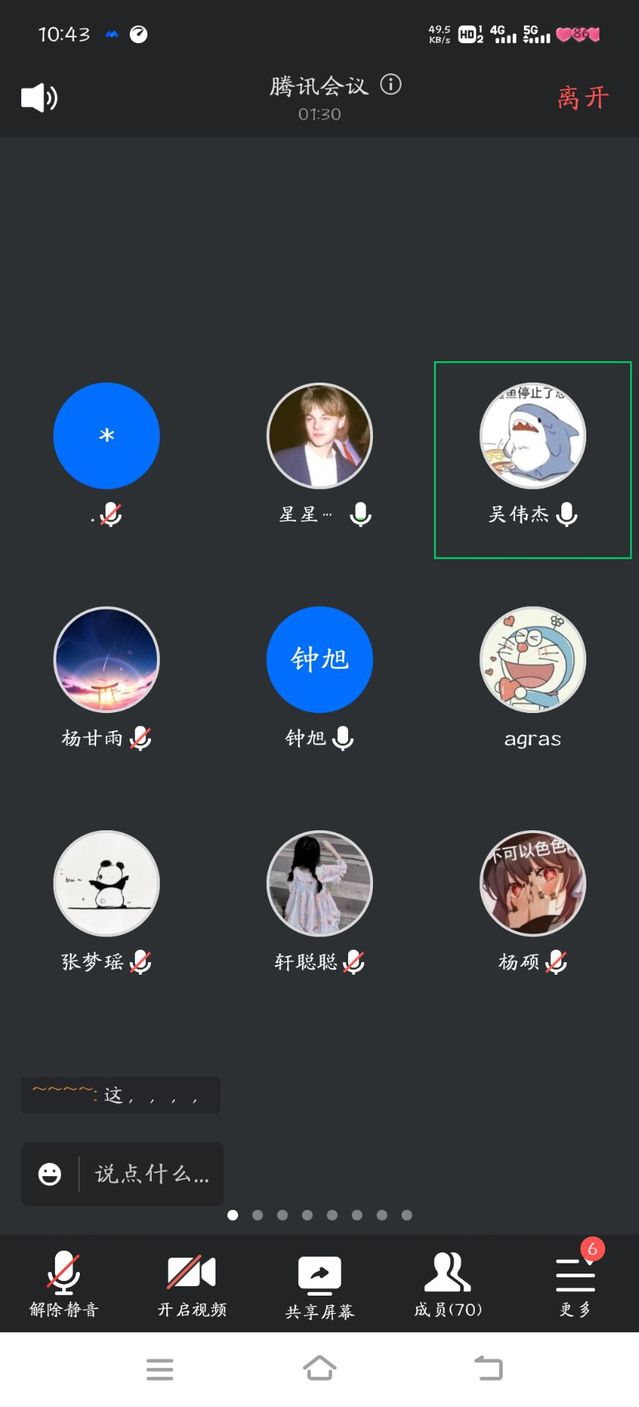This screenshot has width=639, height=1407.
Task: Toggle the speaker audio icon
Action: pos(39,97)
